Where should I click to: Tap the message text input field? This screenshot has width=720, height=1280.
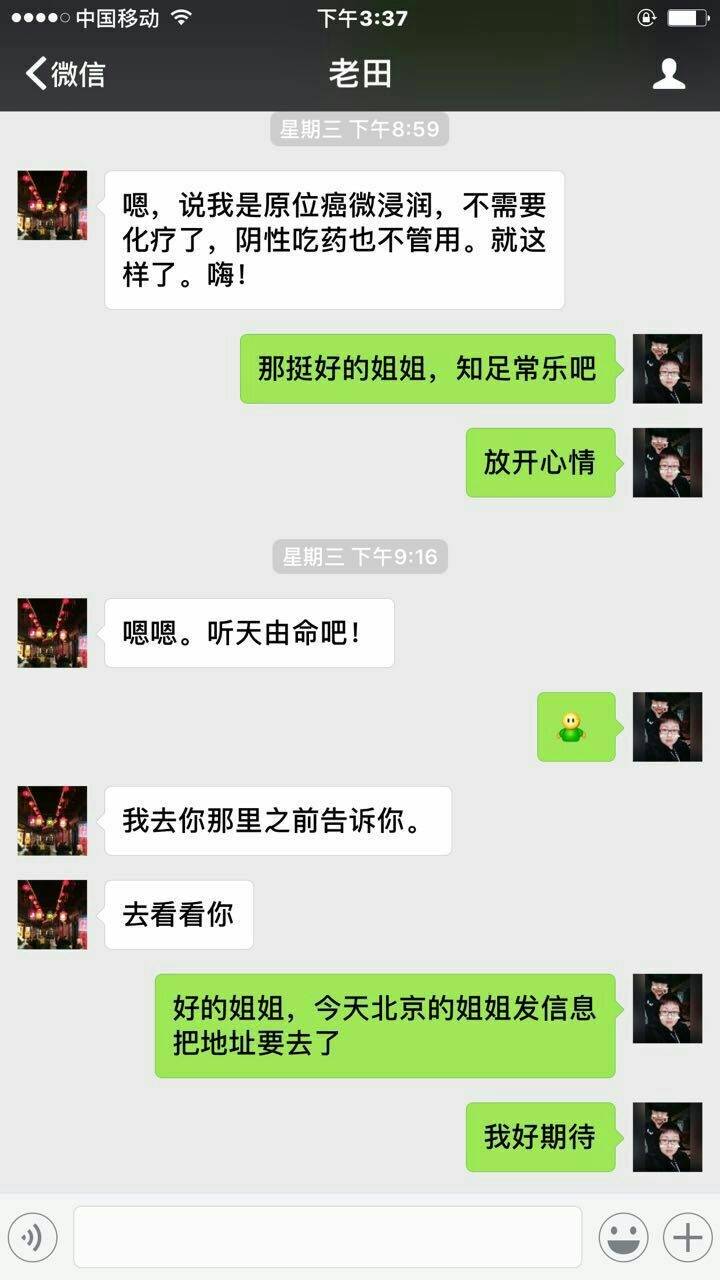click(x=327, y=1237)
